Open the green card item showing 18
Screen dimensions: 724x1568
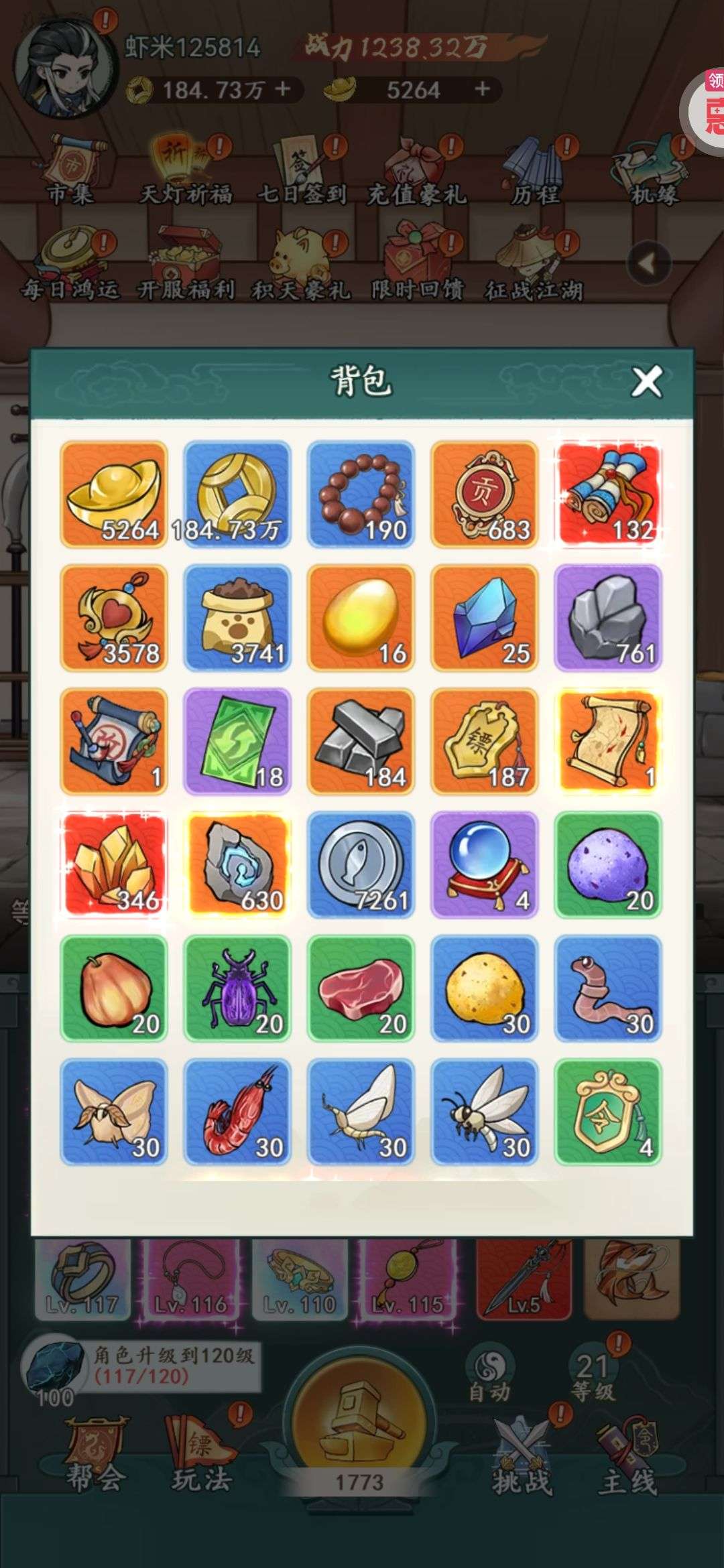(237, 741)
